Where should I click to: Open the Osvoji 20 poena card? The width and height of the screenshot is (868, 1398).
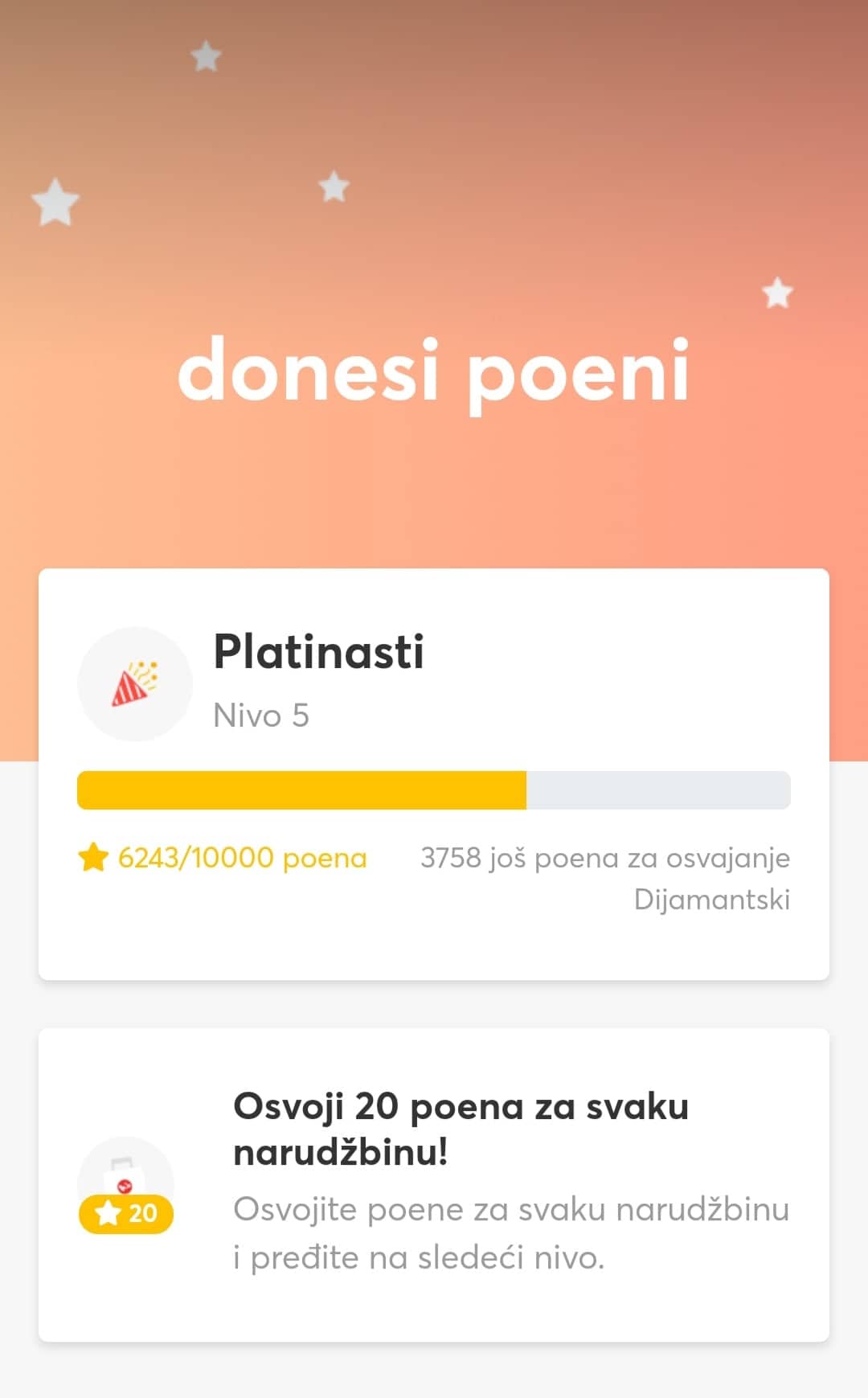(434, 1183)
